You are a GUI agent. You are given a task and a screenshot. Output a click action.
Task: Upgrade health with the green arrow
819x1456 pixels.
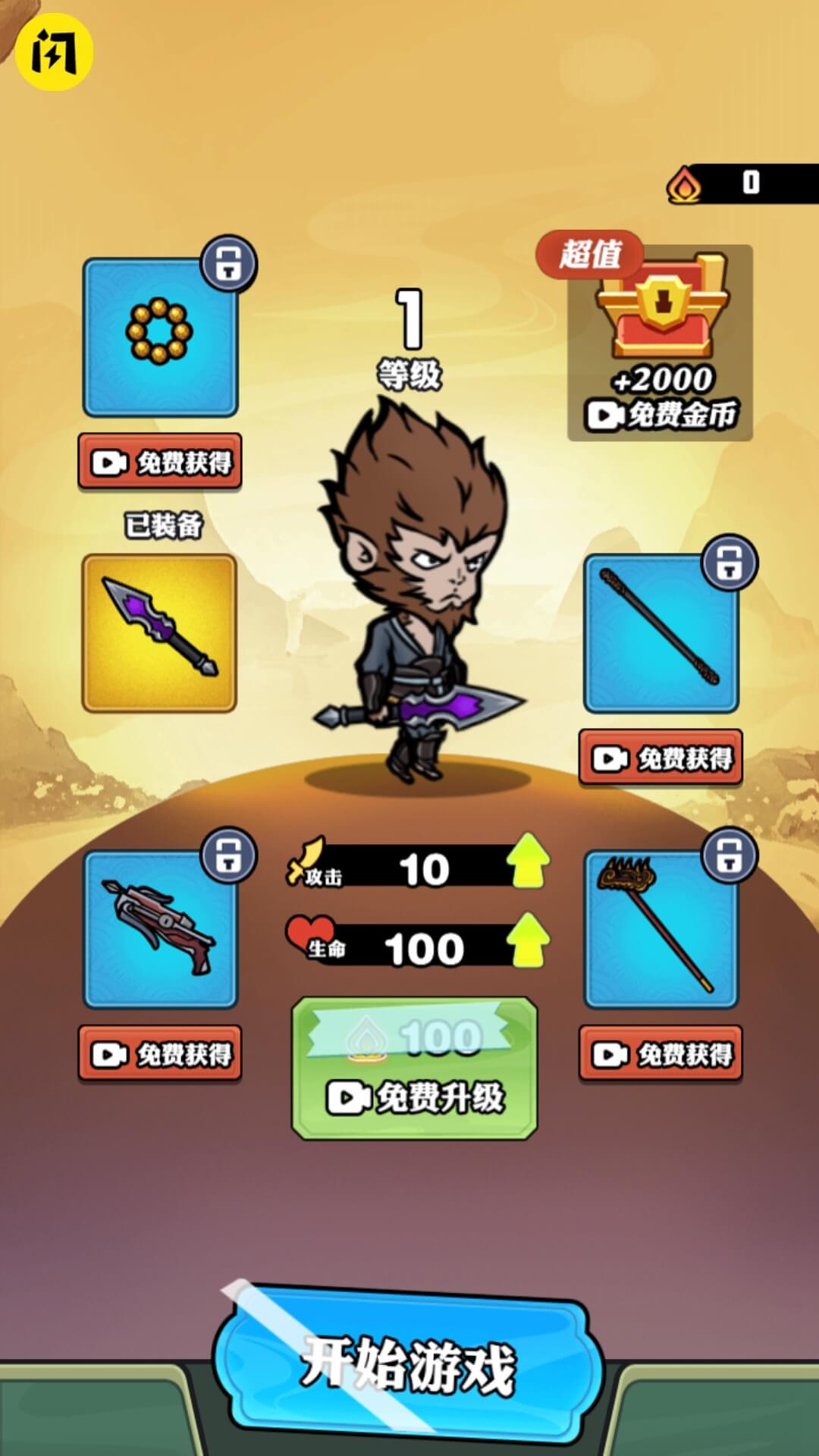[x=528, y=941]
